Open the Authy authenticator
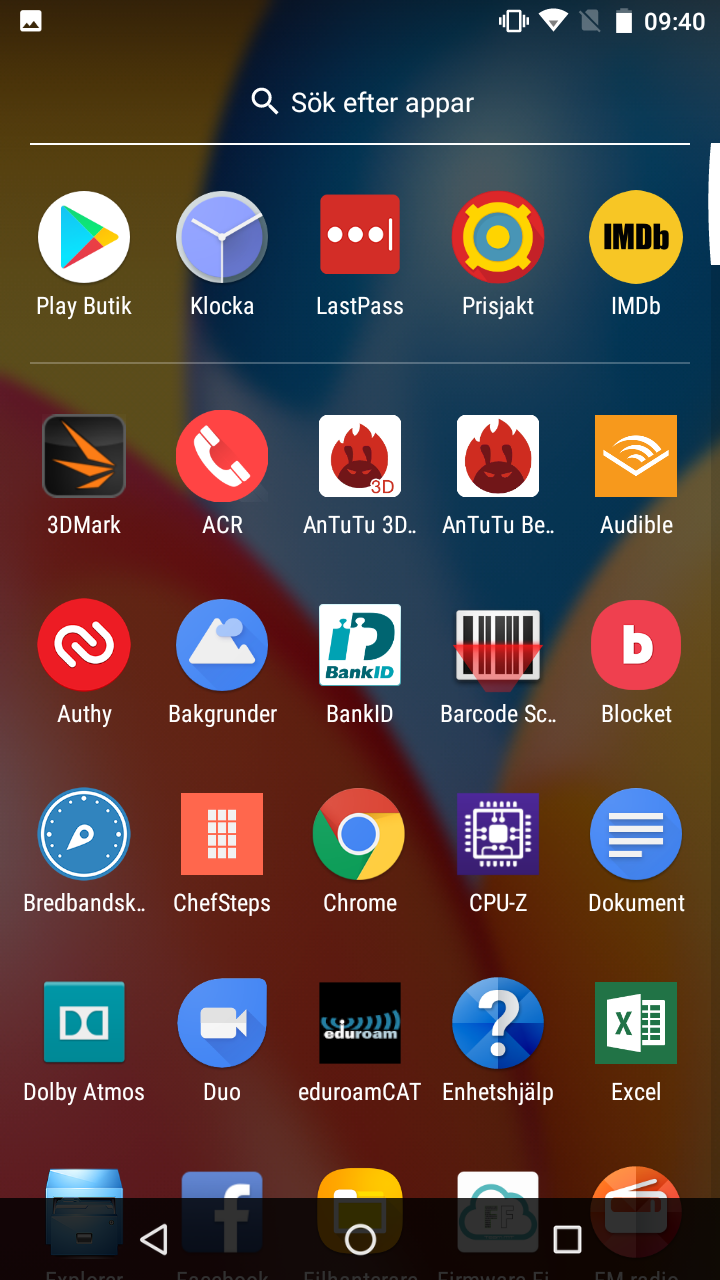 tap(84, 646)
